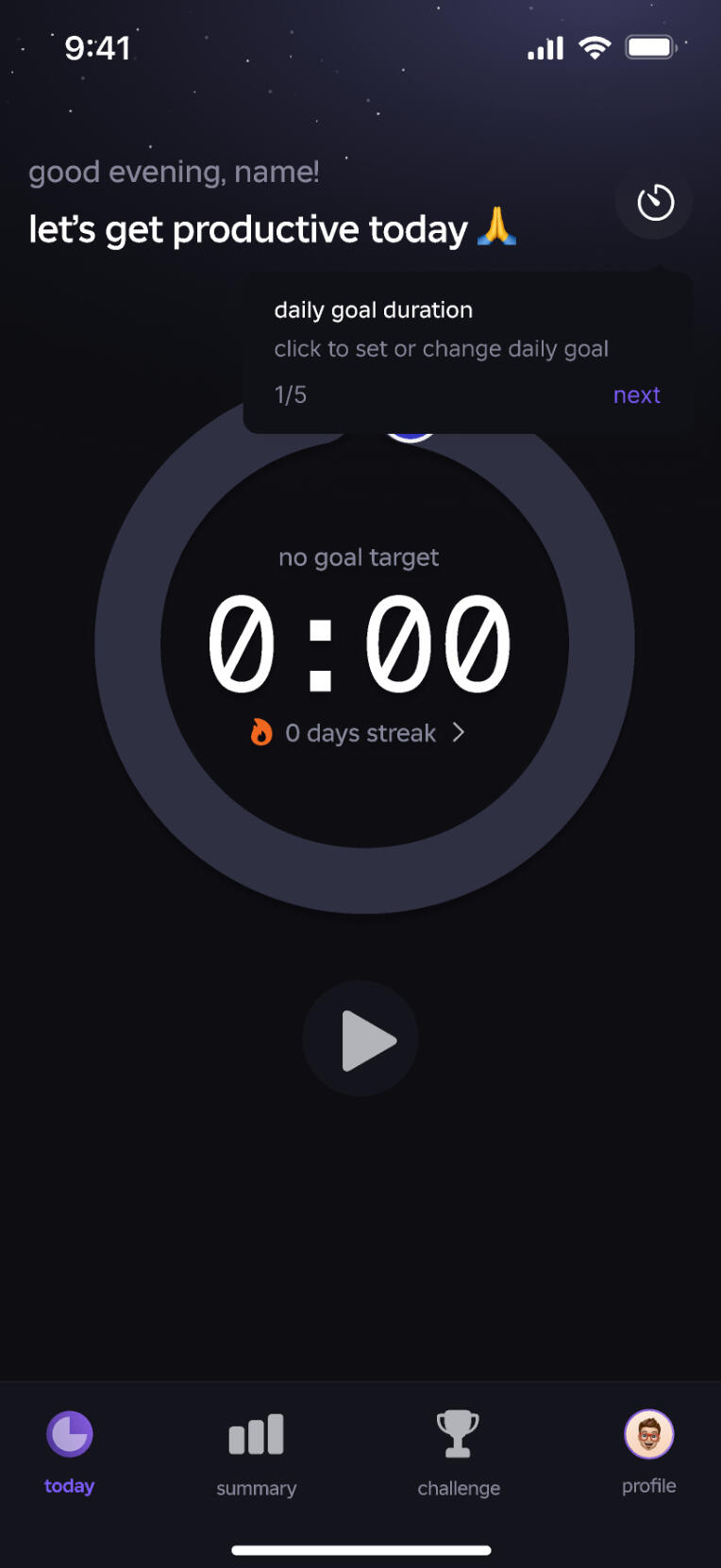Start the focus timer with play button
Image resolution: width=721 pixels, height=1568 pixels.
[360, 1040]
